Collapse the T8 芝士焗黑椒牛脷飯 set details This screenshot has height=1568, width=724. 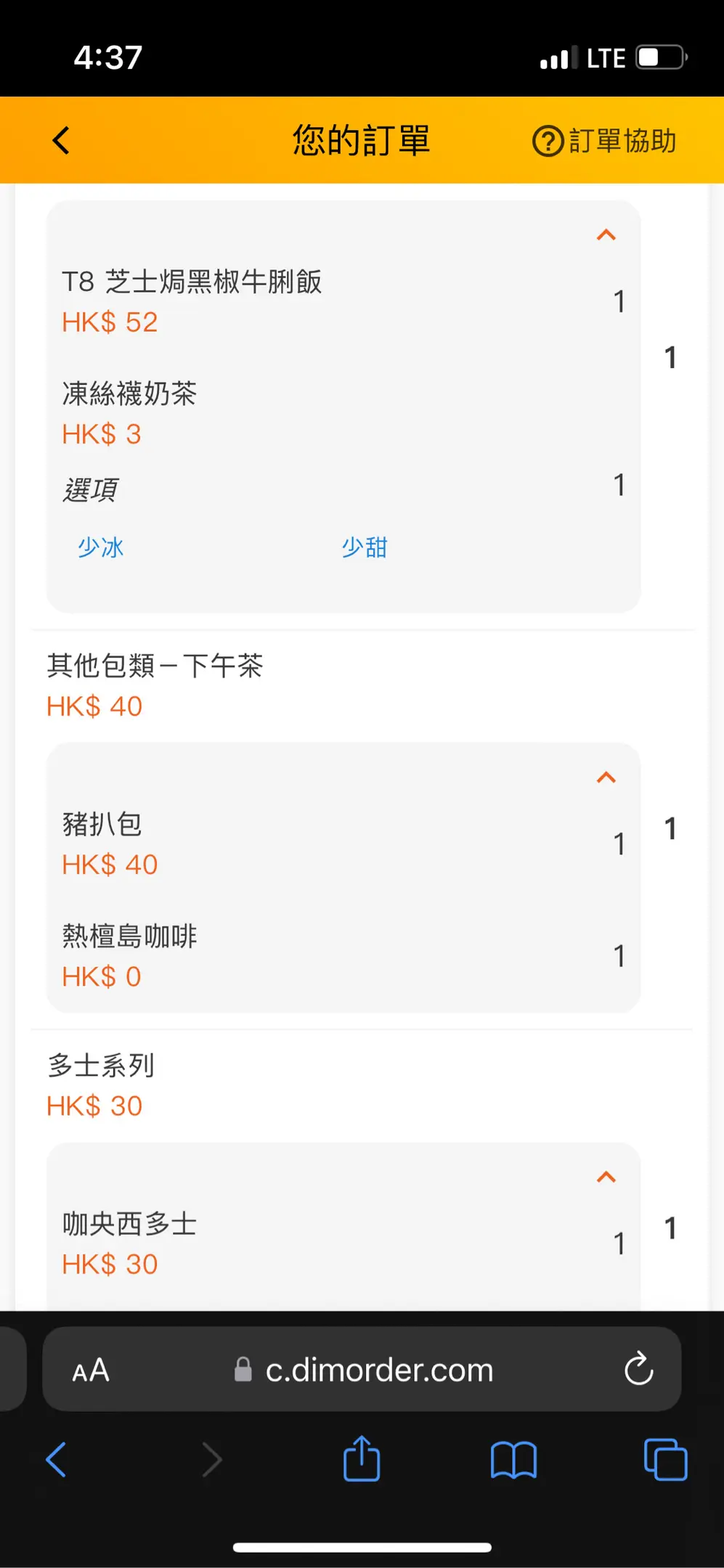[606, 234]
